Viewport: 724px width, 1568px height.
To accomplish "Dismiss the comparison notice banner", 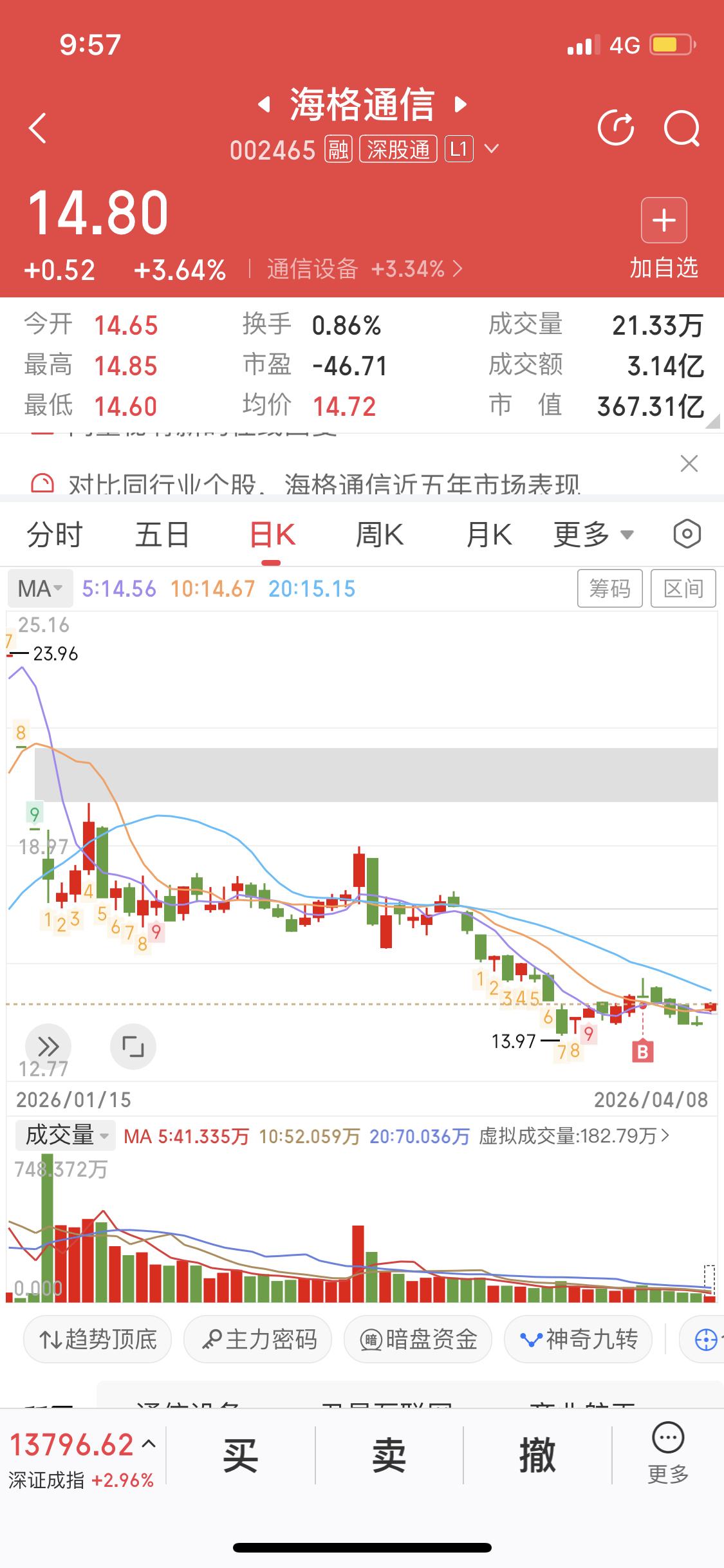I will click(x=689, y=463).
